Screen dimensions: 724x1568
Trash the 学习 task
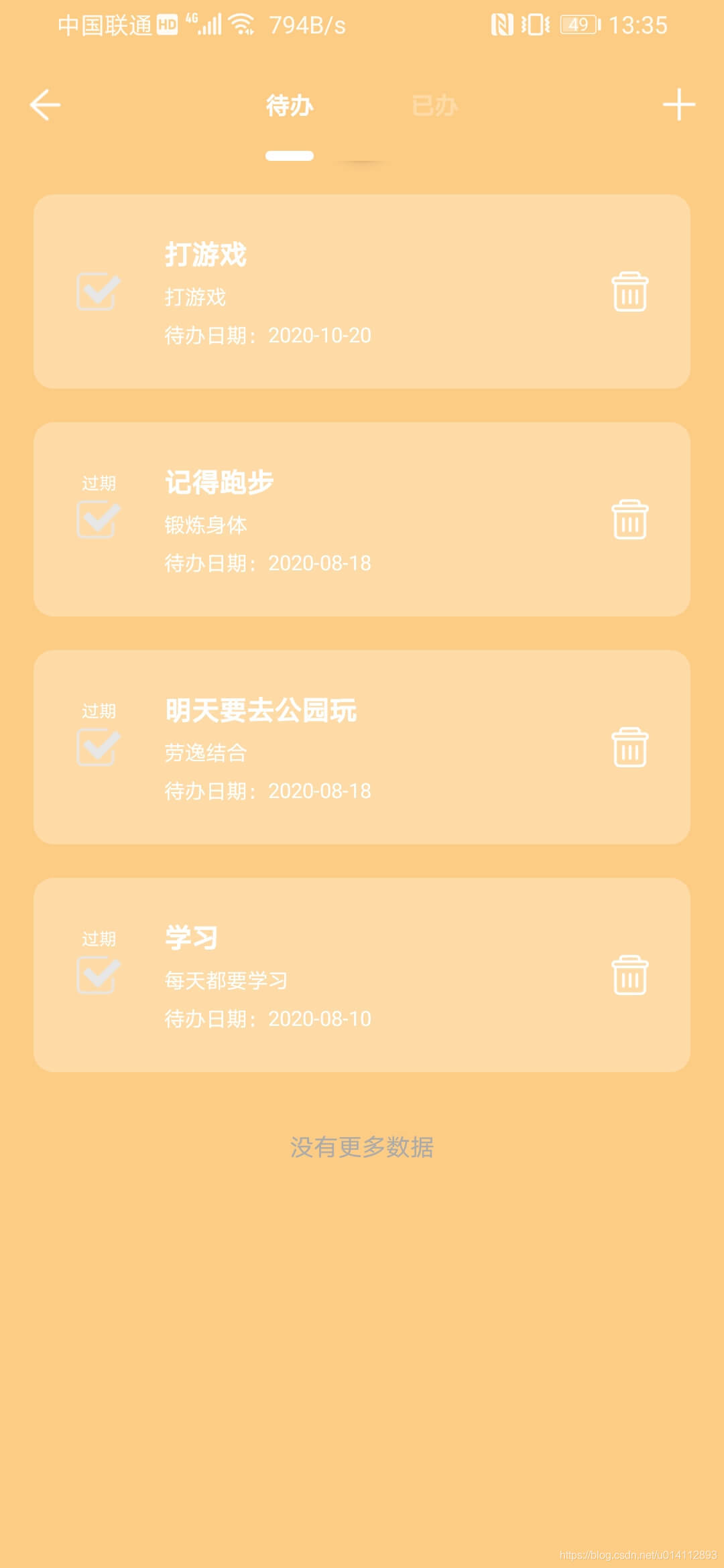[629, 976]
